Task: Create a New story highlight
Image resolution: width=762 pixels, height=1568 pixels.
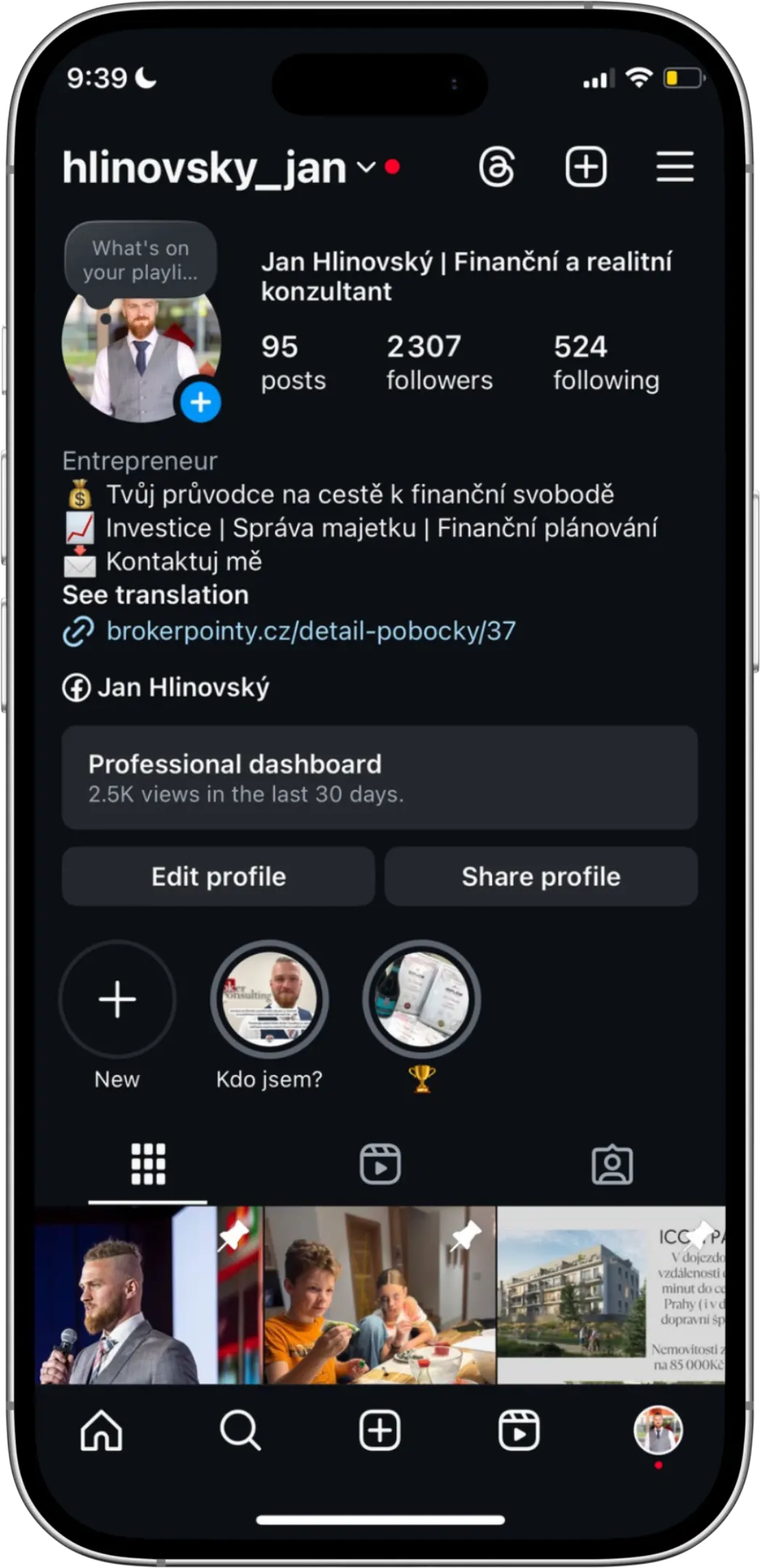Action: pyautogui.click(x=117, y=1000)
